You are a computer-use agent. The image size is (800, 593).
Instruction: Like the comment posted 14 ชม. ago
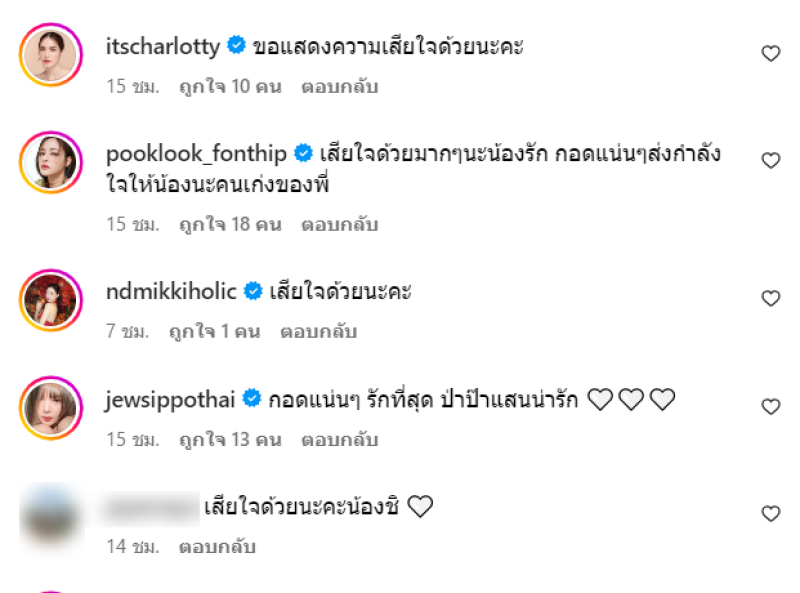[770, 514]
